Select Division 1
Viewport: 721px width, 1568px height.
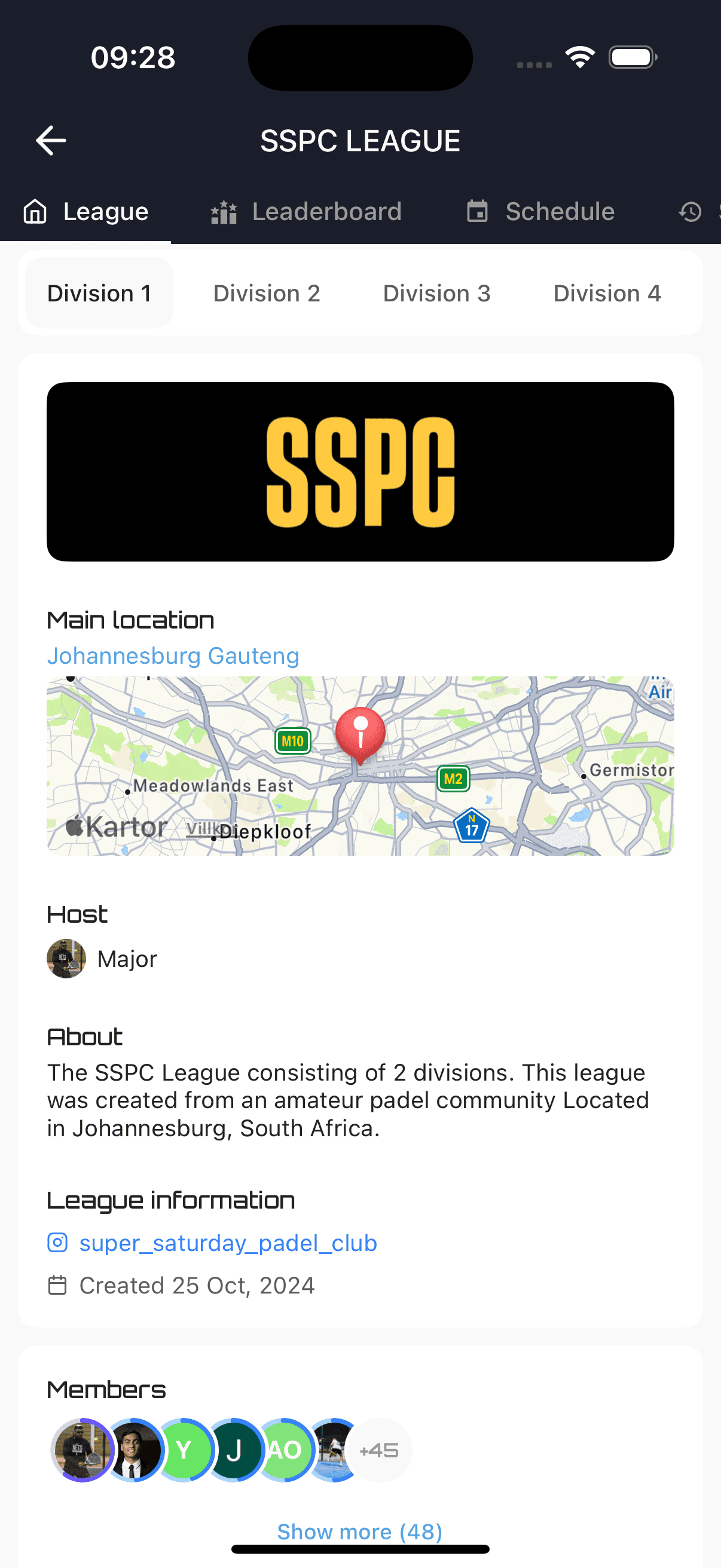pos(99,294)
